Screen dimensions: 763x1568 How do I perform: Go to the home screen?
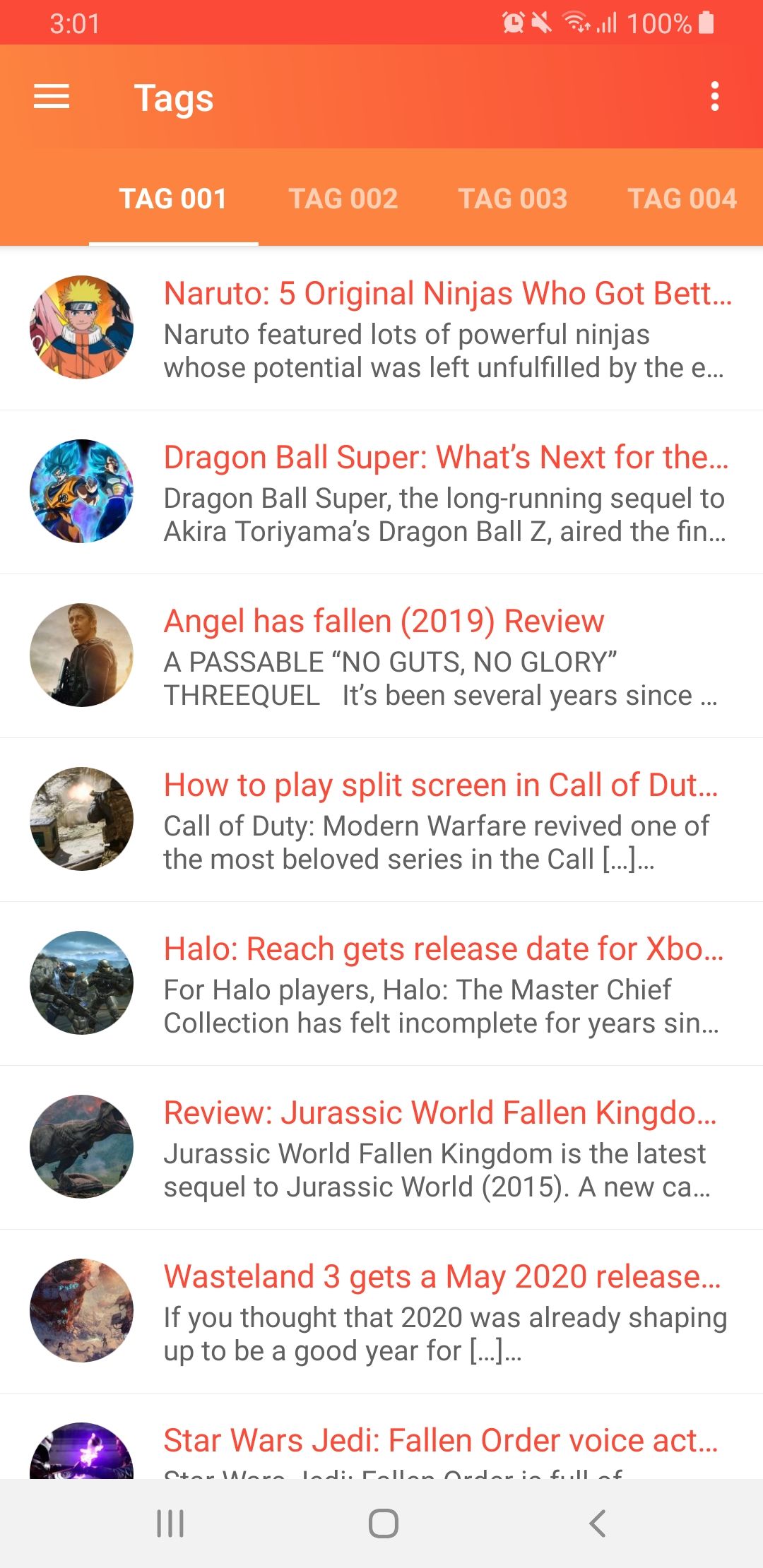pos(383,1524)
